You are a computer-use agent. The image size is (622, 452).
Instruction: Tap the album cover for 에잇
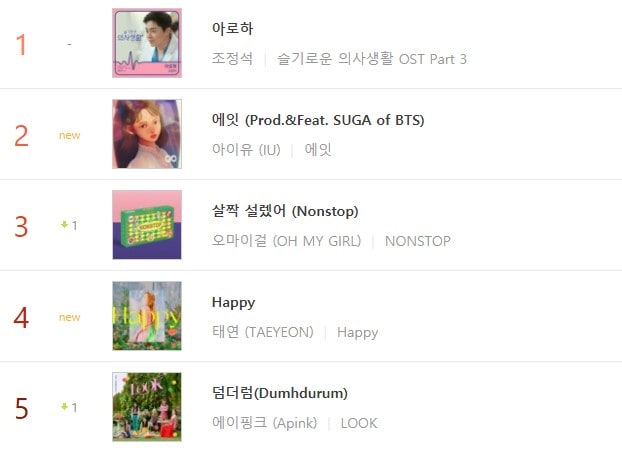click(x=147, y=134)
